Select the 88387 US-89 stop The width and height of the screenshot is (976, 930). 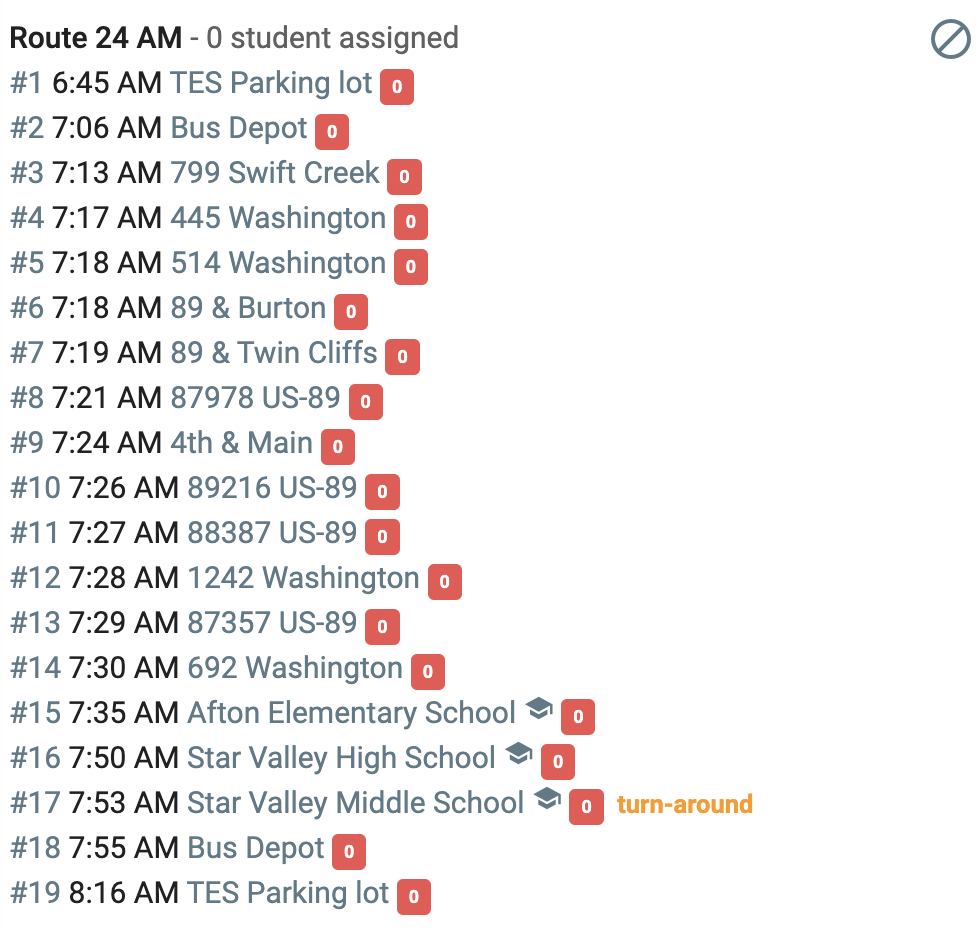(272, 533)
